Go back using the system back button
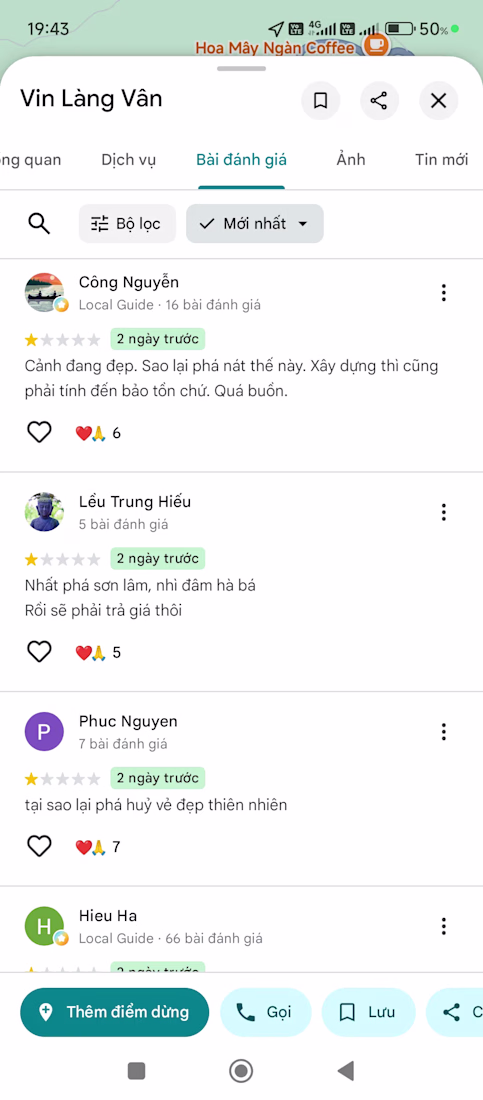 345,1071
